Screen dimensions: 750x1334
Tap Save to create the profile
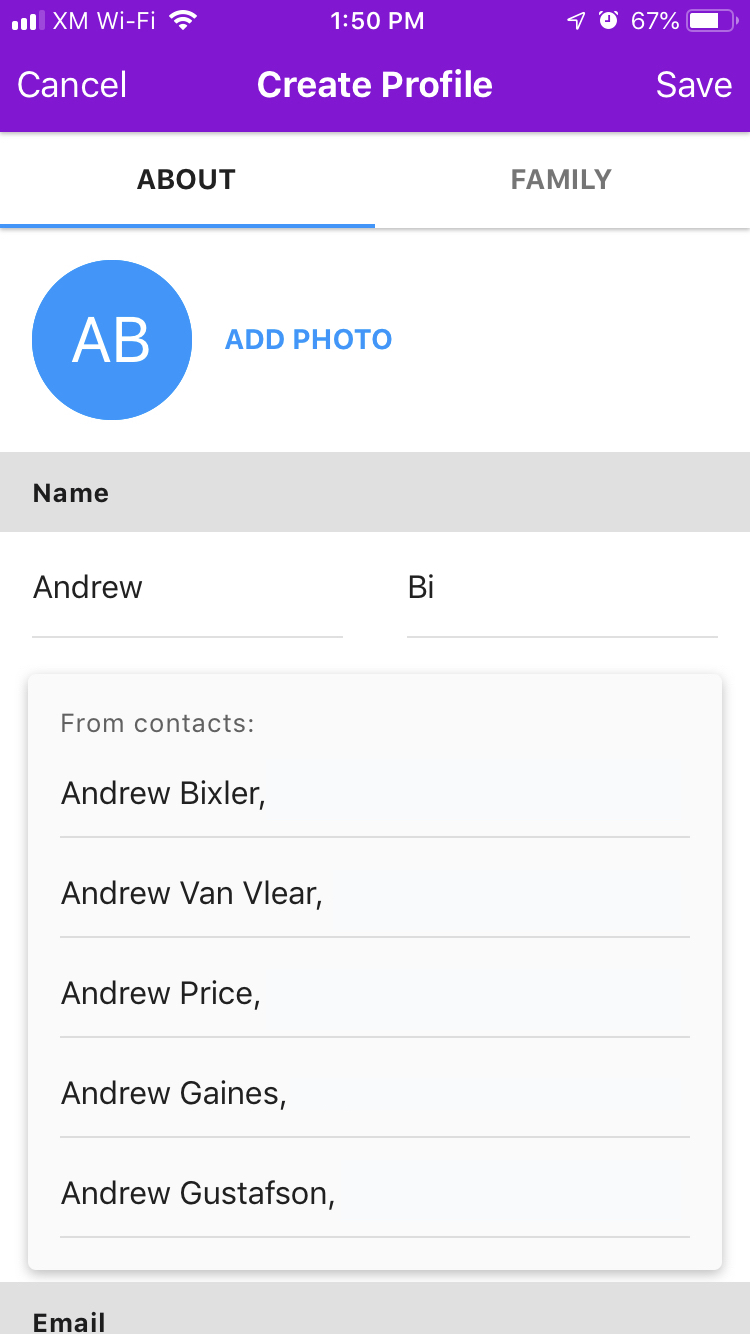694,85
